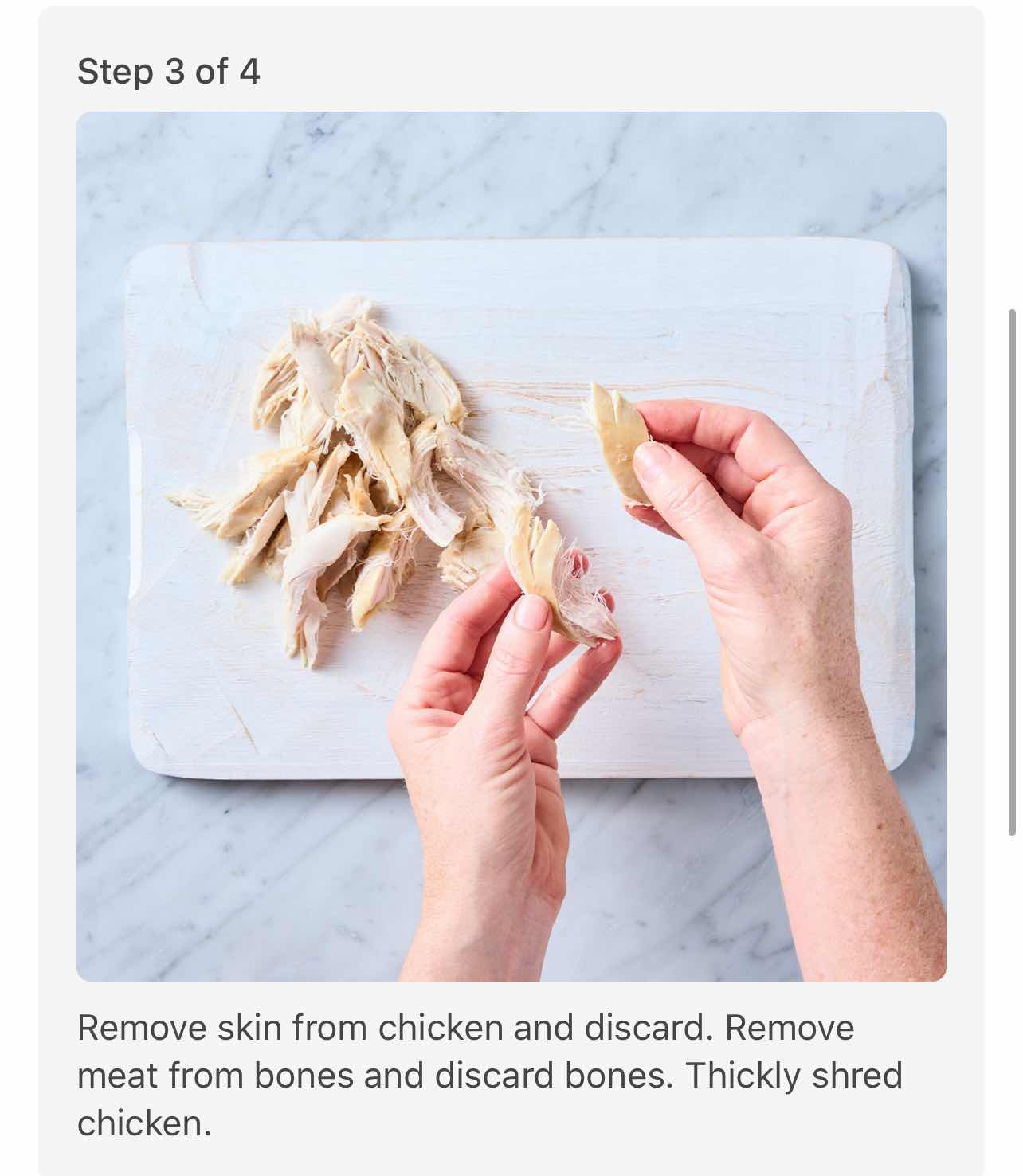Open the Step 3 shredded chicken photo
1023x1176 pixels.
click(511, 546)
